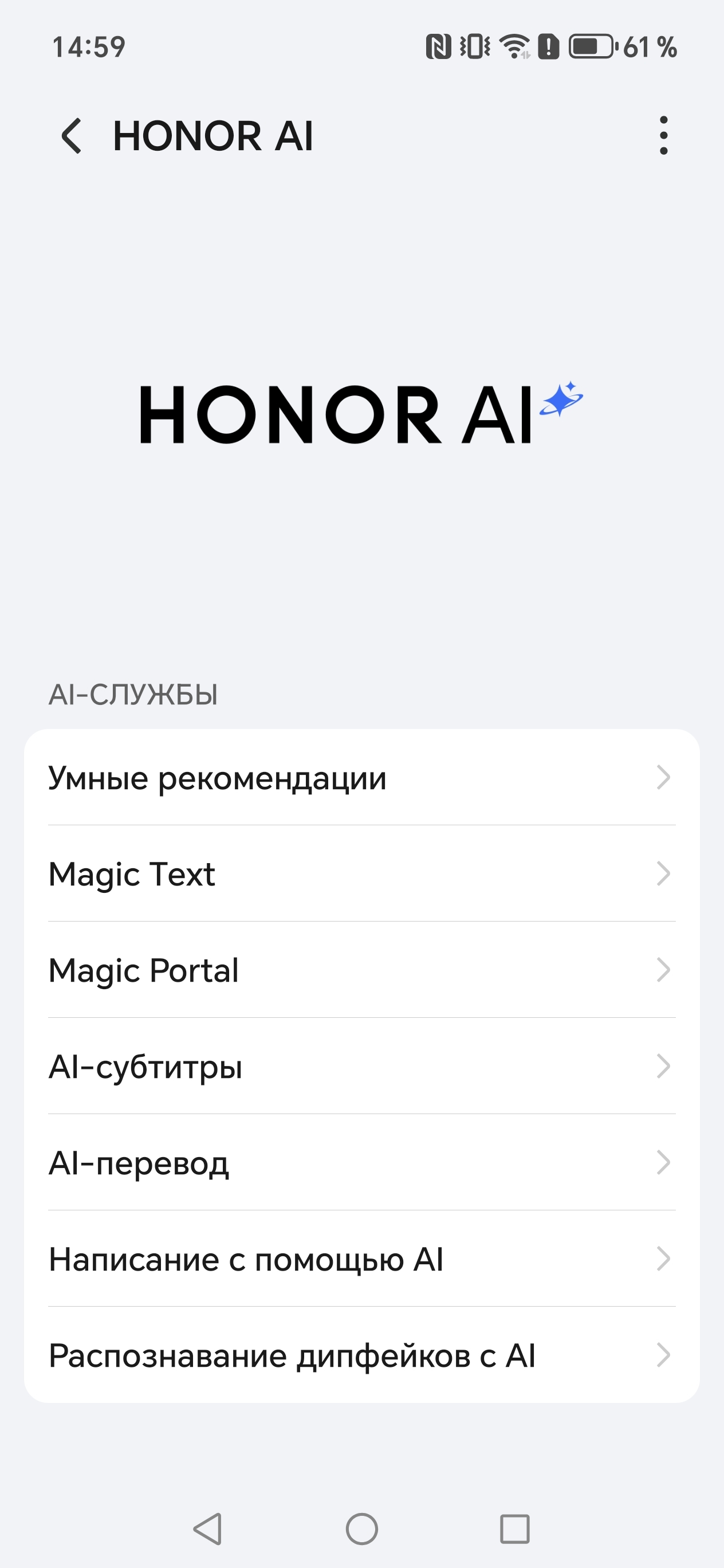Open the three-dot overflow menu

click(x=663, y=135)
